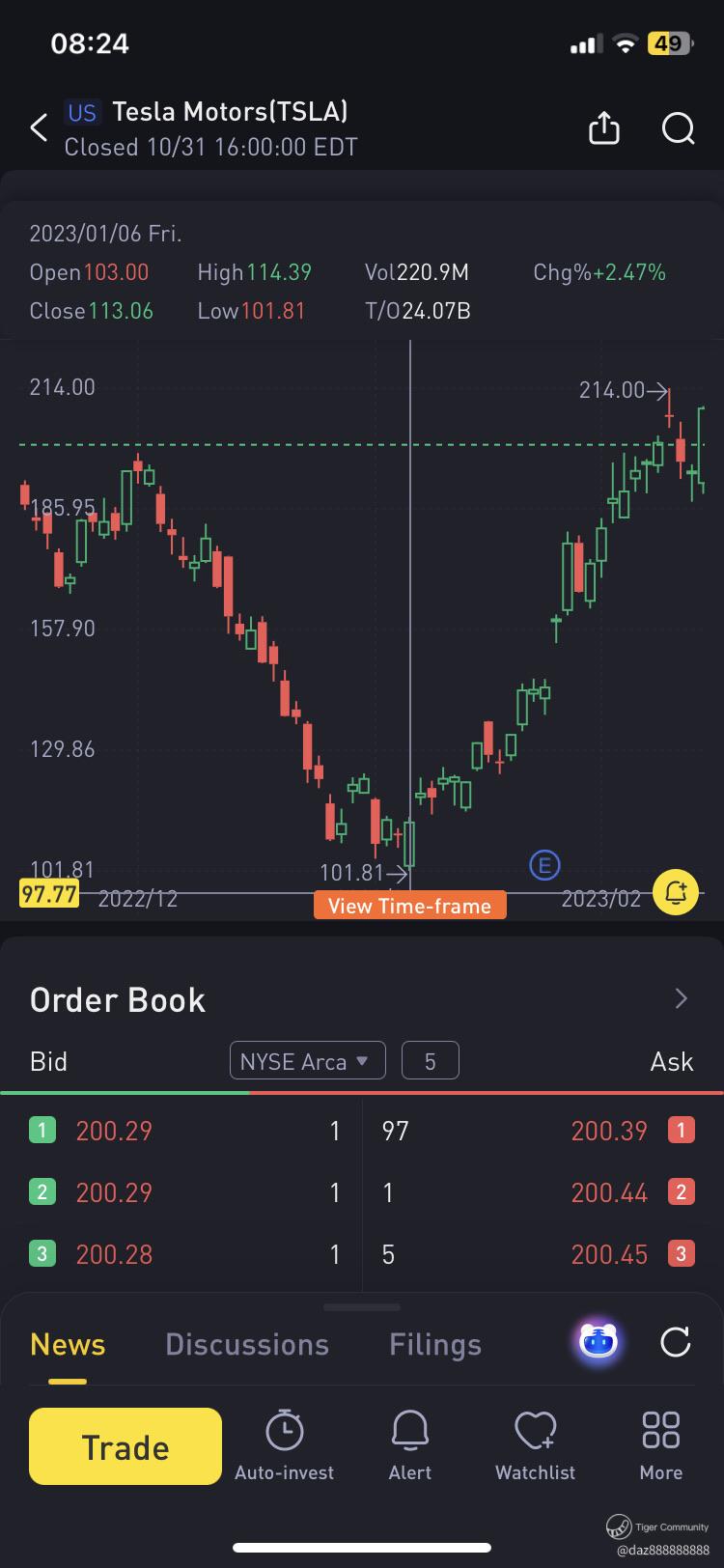724x1568 pixels.
Task: Open Alert in the bottom bar
Action: (x=409, y=1445)
